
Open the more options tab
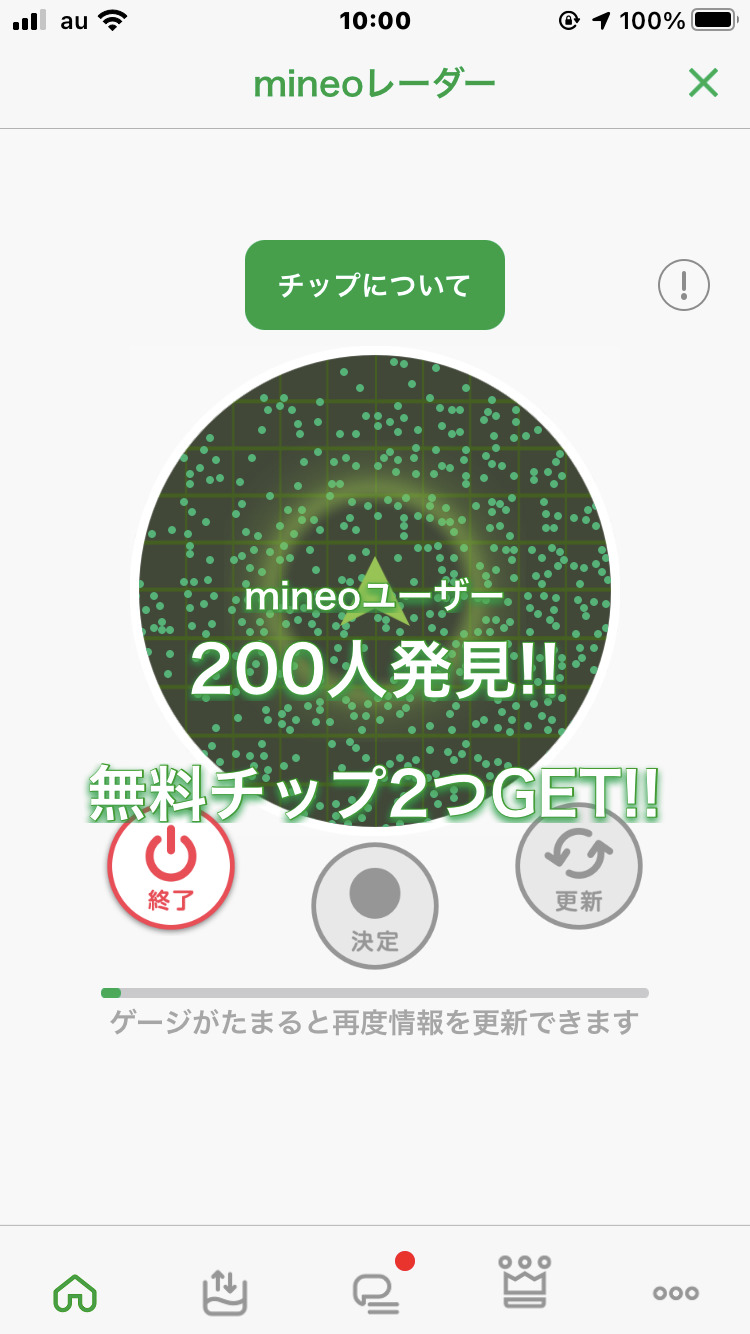(675, 1292)
